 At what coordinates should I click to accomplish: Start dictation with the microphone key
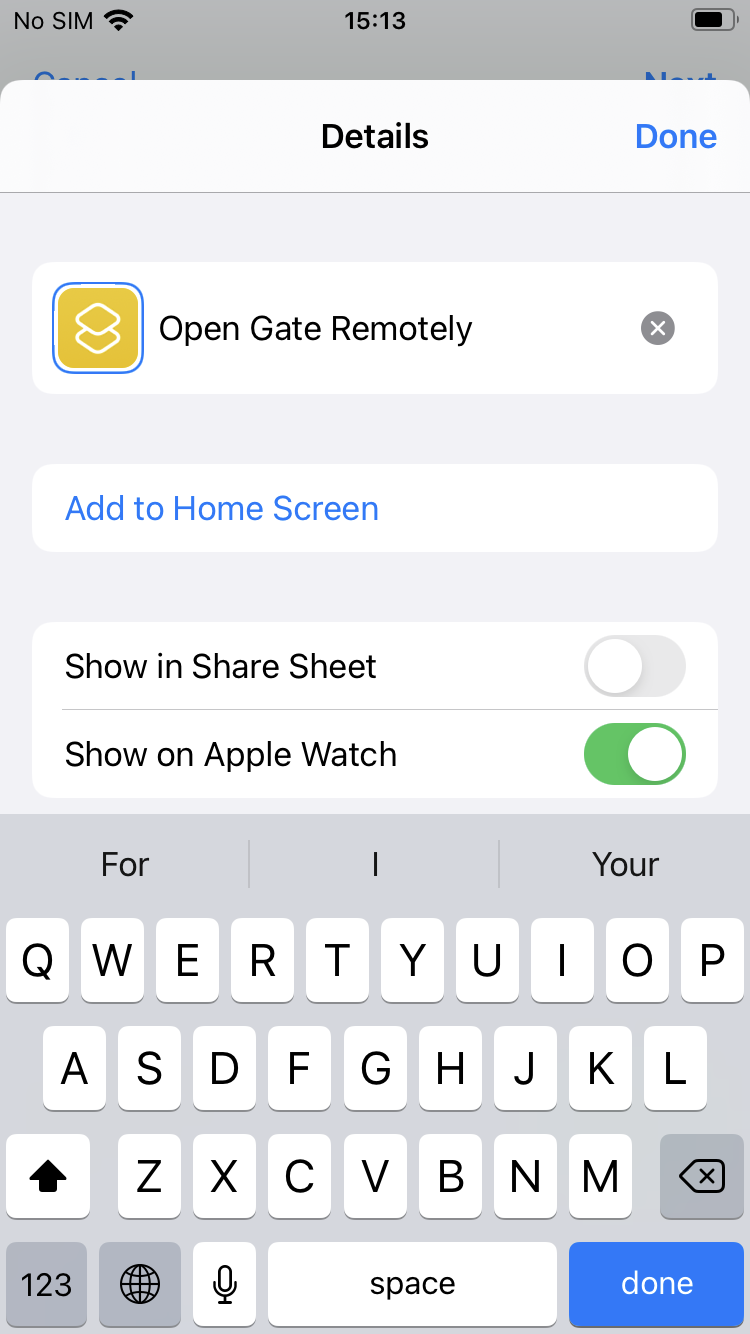pos(225,1284)
